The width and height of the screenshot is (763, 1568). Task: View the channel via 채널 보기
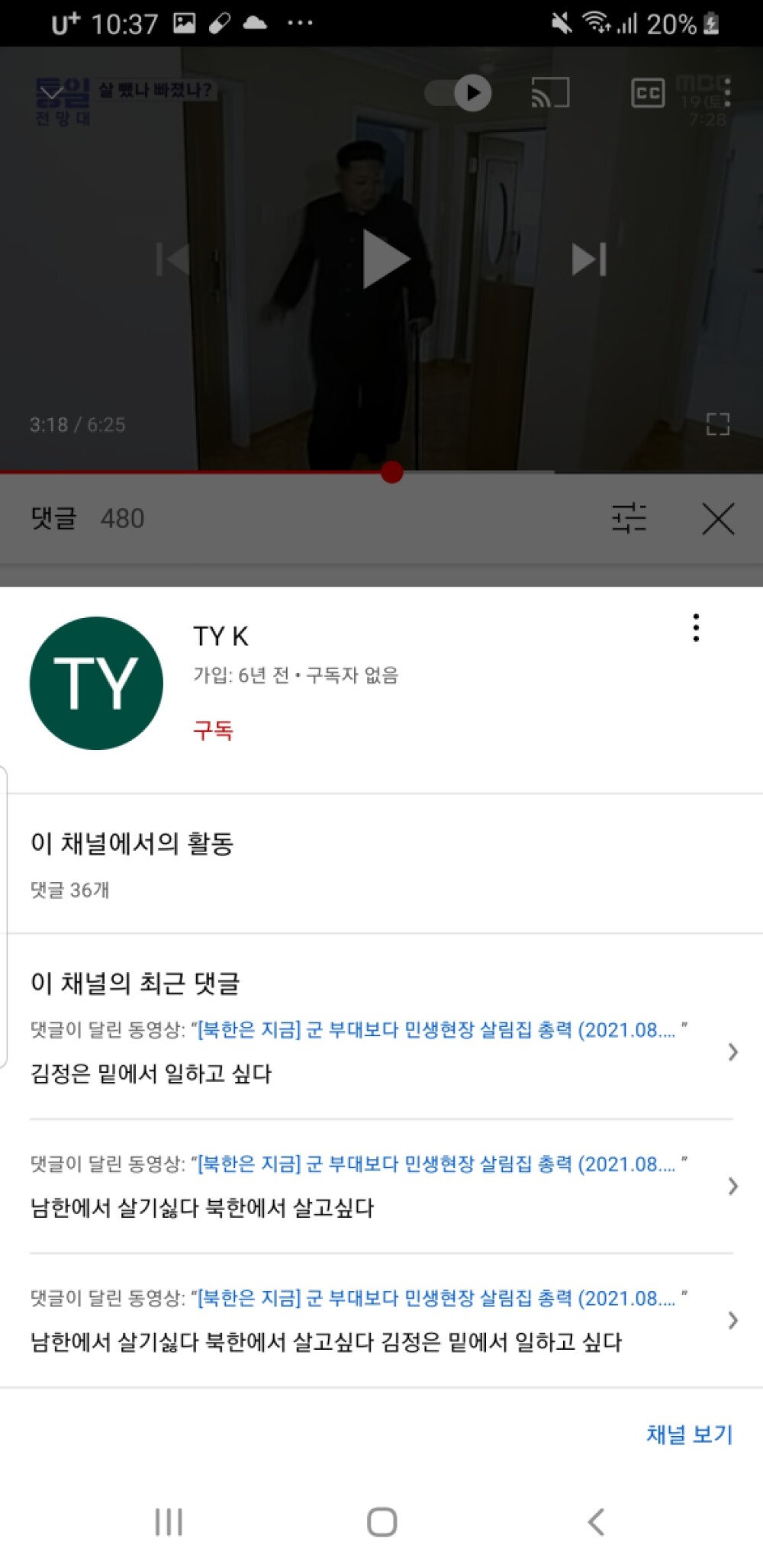(x=689, y=1434)
